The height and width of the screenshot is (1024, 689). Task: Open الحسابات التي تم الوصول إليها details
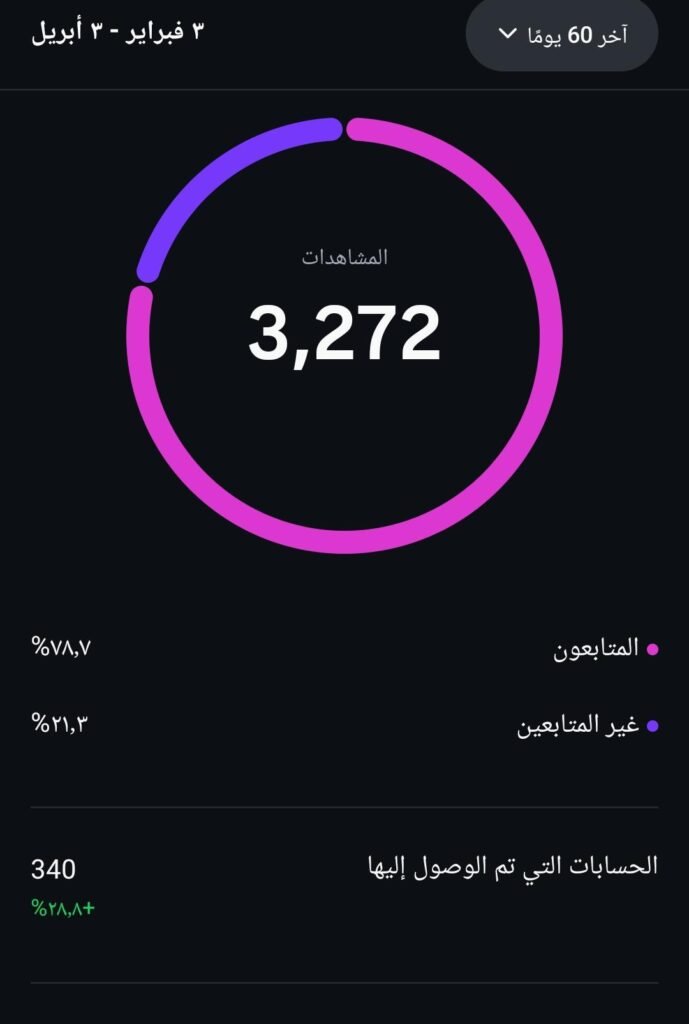(x=513, y=867)
